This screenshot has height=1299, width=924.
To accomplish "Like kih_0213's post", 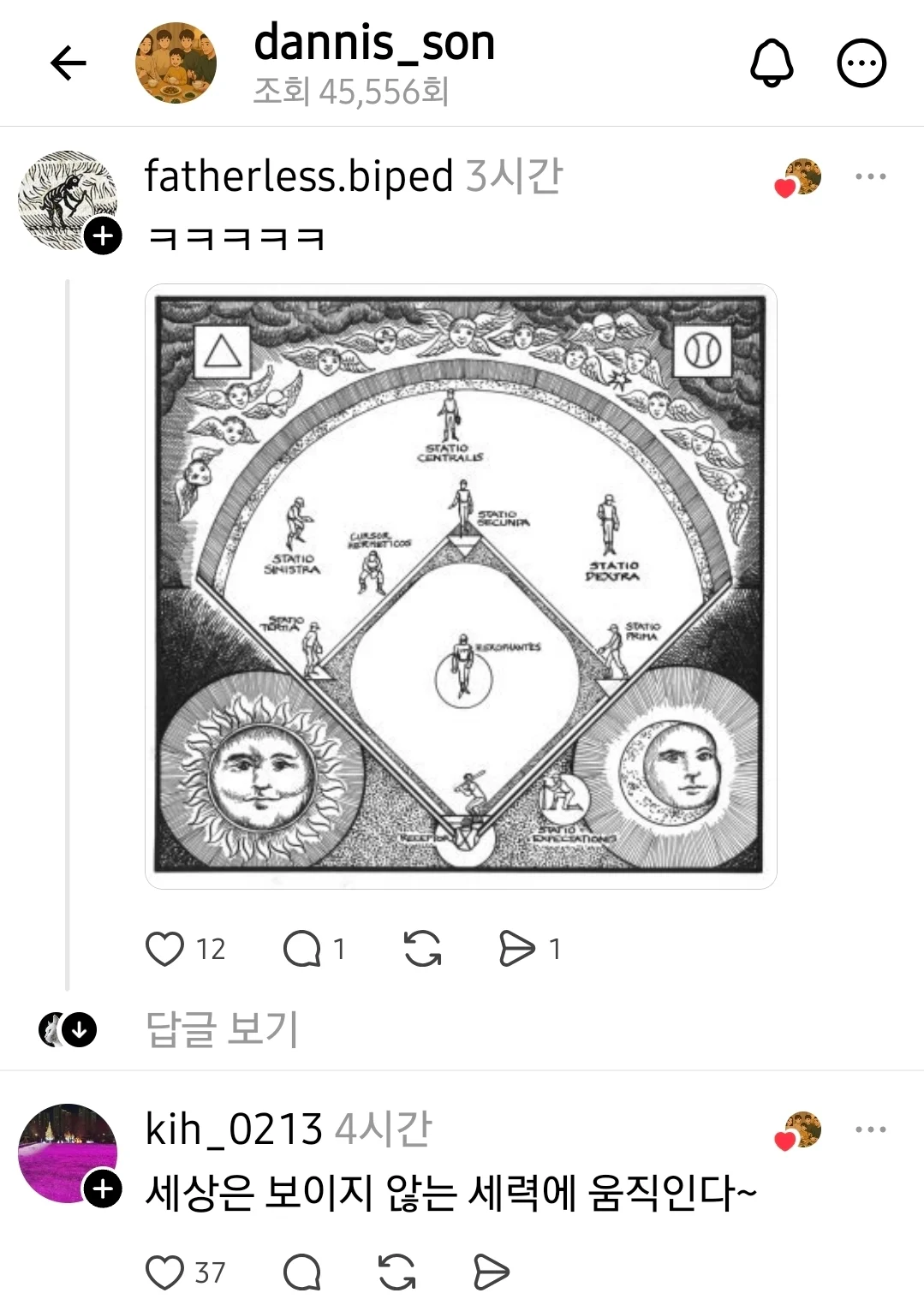I will (164, 1272).
